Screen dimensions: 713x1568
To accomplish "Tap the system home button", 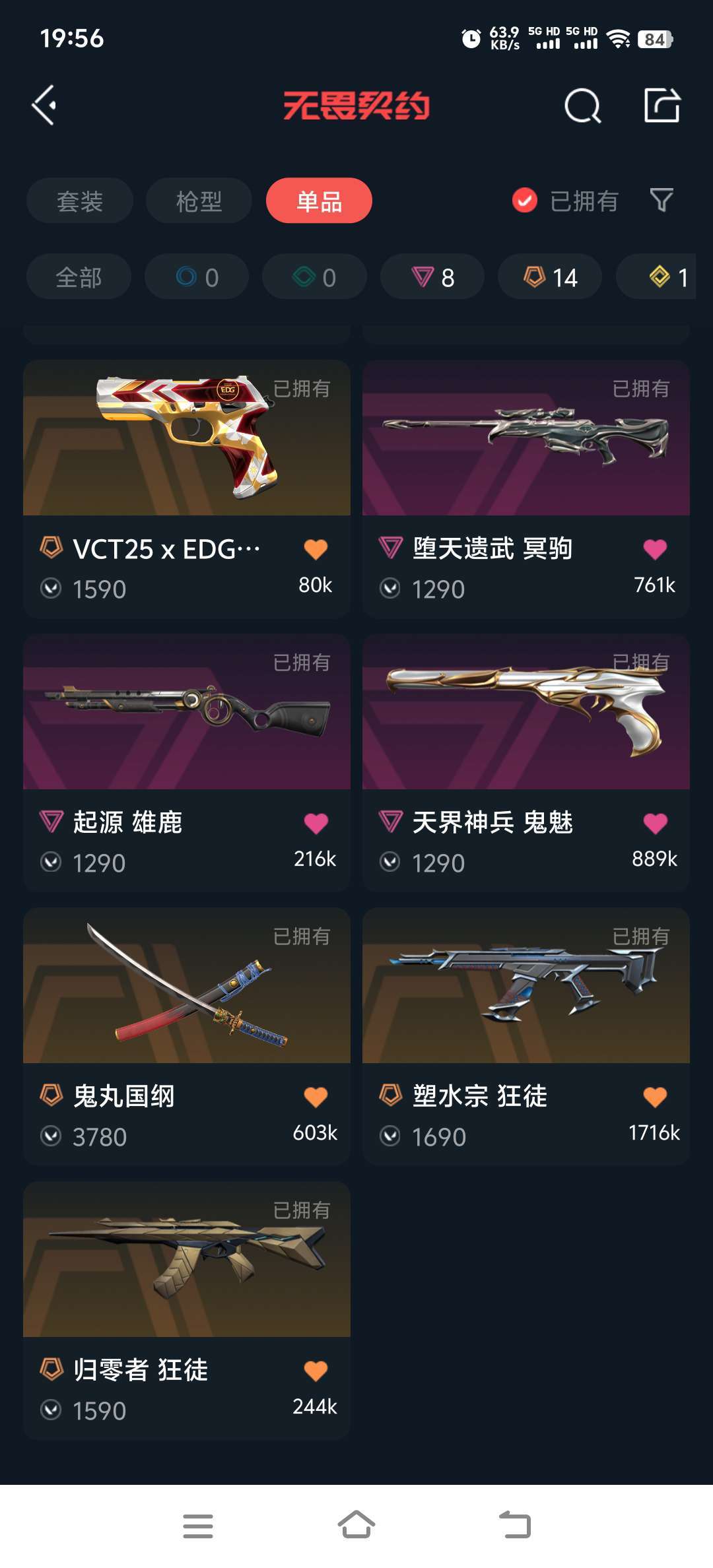I will pyautogui.click(x=356, y=1525).
